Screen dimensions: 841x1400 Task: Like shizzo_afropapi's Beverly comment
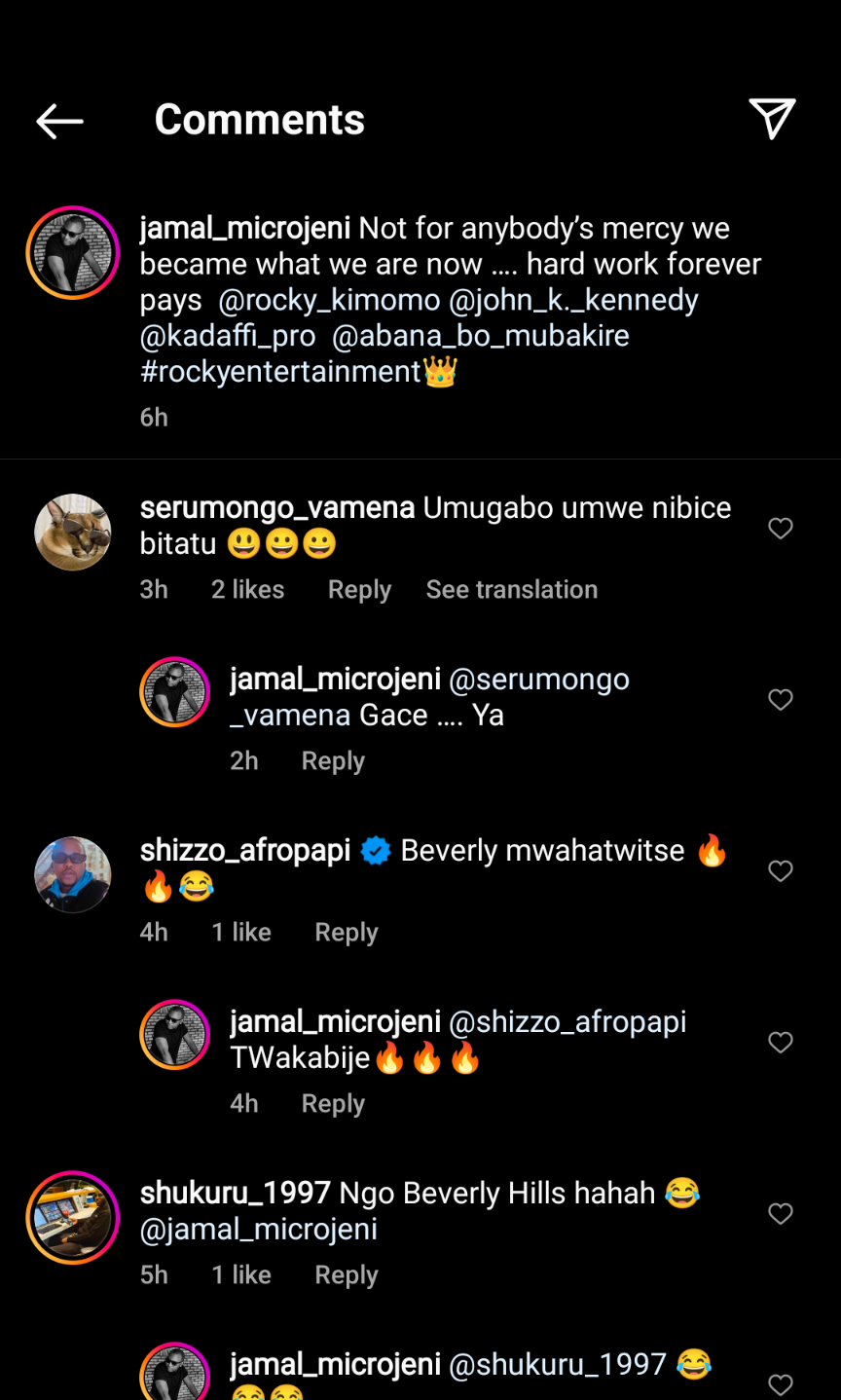(781, 871)
